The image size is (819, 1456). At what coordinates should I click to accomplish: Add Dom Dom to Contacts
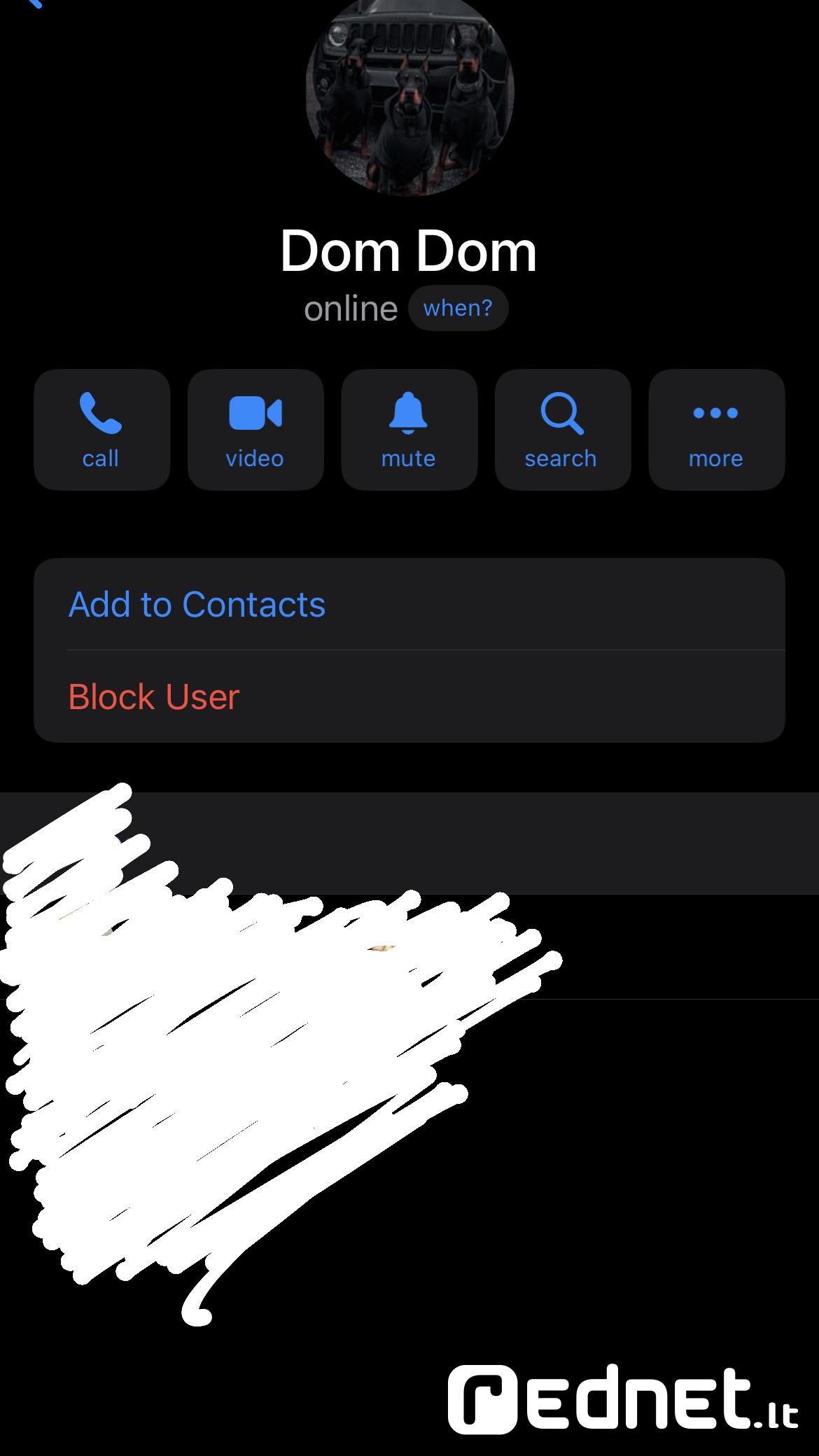(x=197, y=604)
